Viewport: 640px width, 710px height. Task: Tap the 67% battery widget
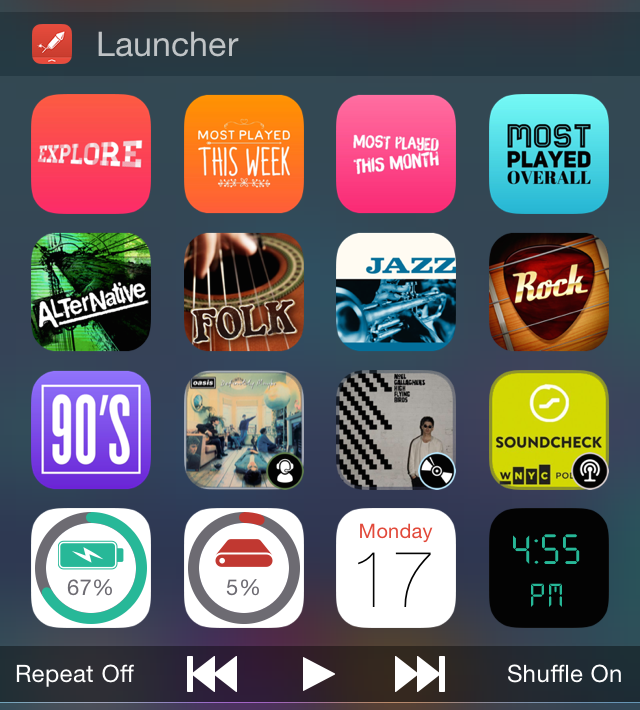click(91, 567)
